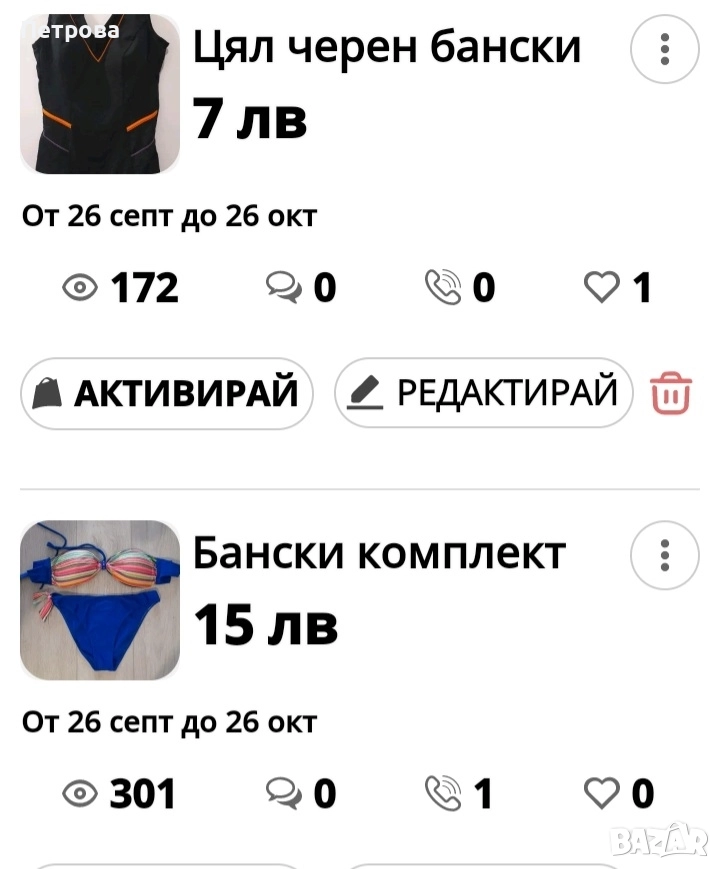The width and height of the screenshot is (720, 869).
Task: Open options menu for Цял черен бански
Action: tap(664, 49)
